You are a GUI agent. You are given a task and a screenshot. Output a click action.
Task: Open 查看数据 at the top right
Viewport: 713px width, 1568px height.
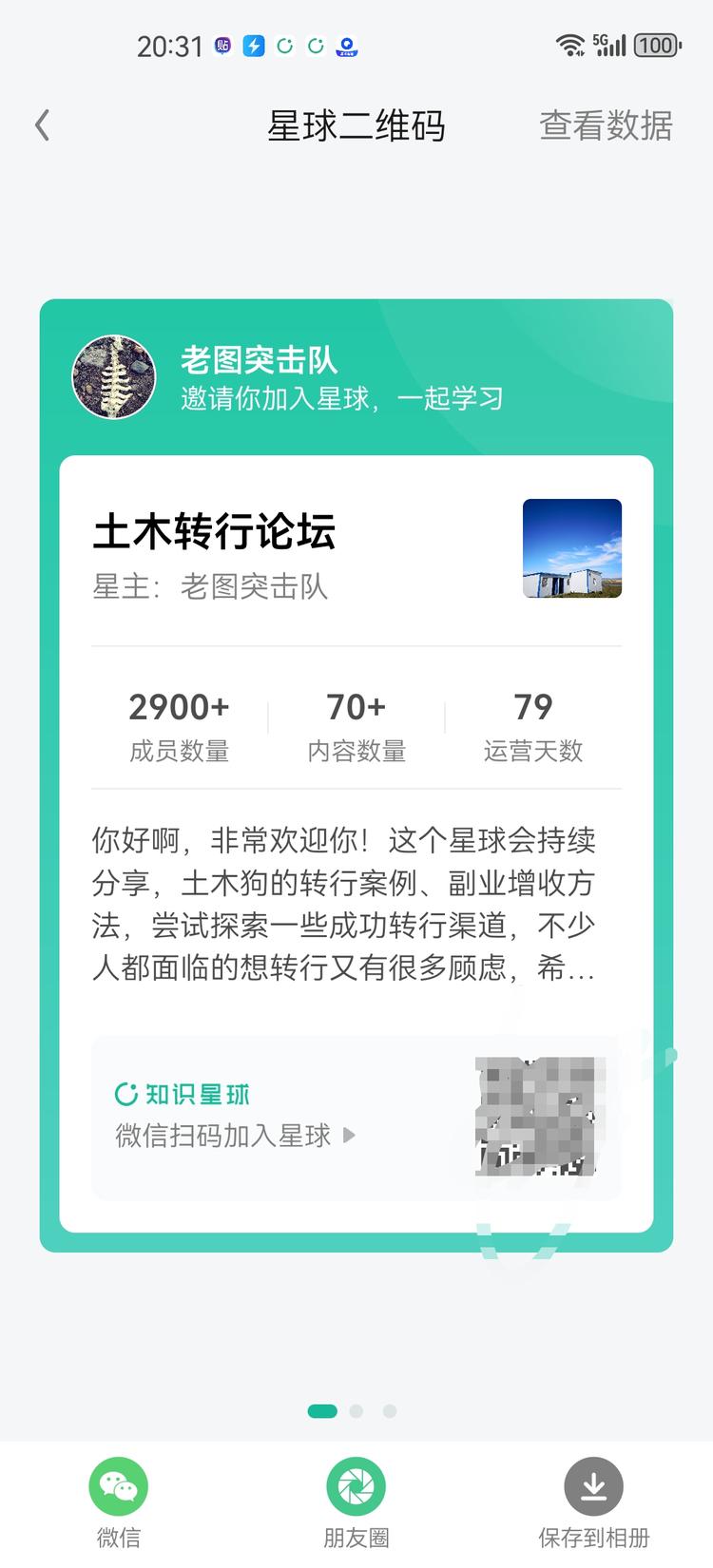606,124
